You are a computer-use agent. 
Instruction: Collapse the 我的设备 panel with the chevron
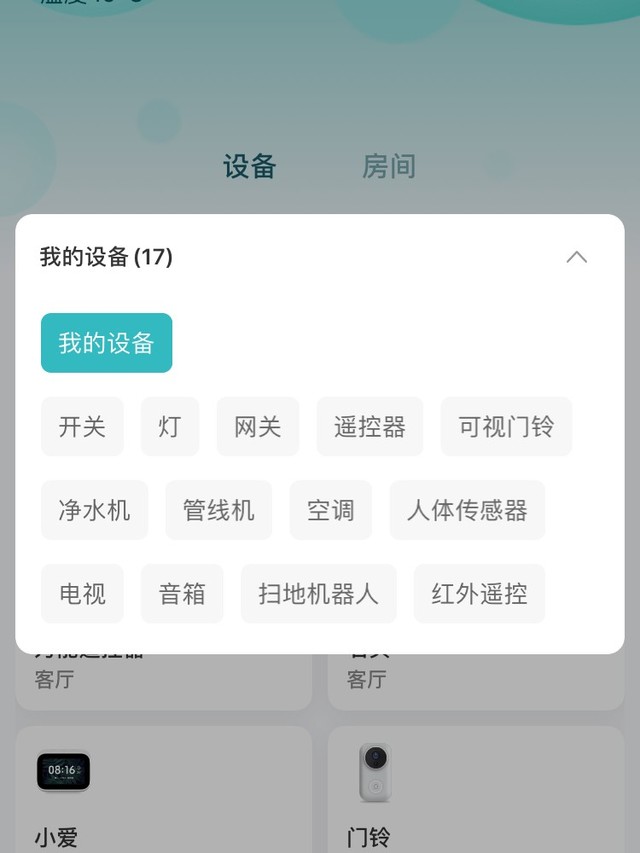coord(576,257)
